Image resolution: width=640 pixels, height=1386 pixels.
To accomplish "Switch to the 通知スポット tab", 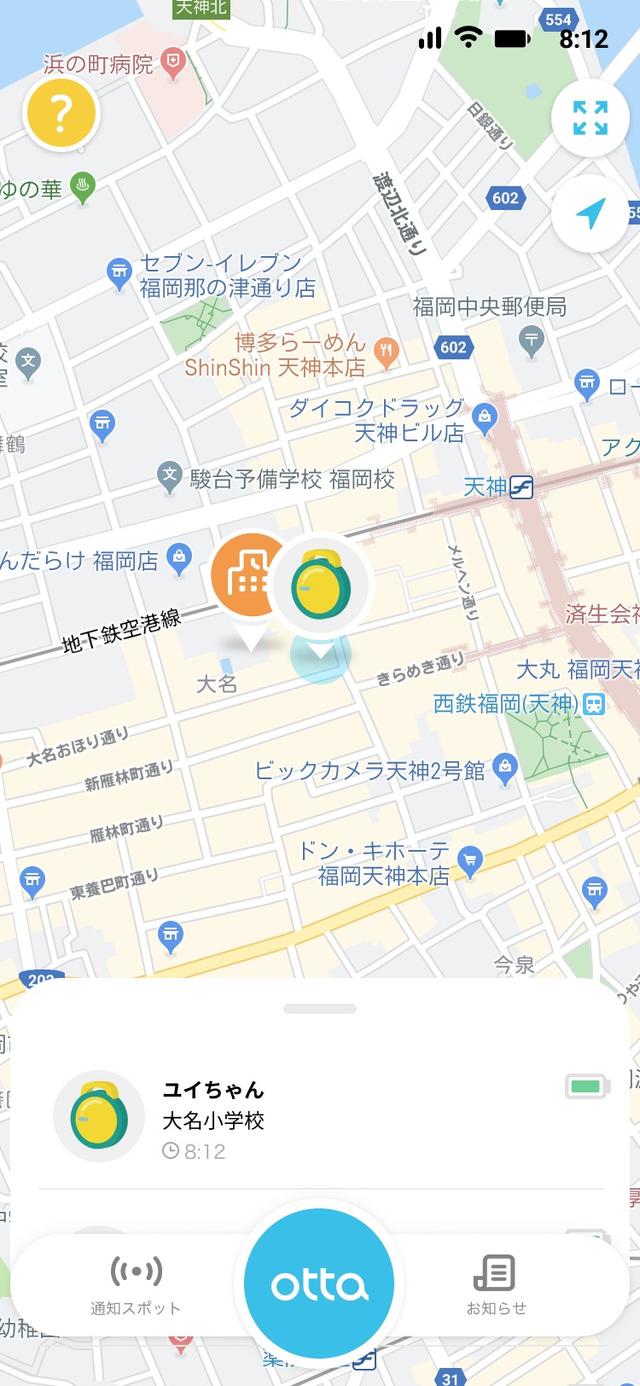I will tap(135, 1284).
